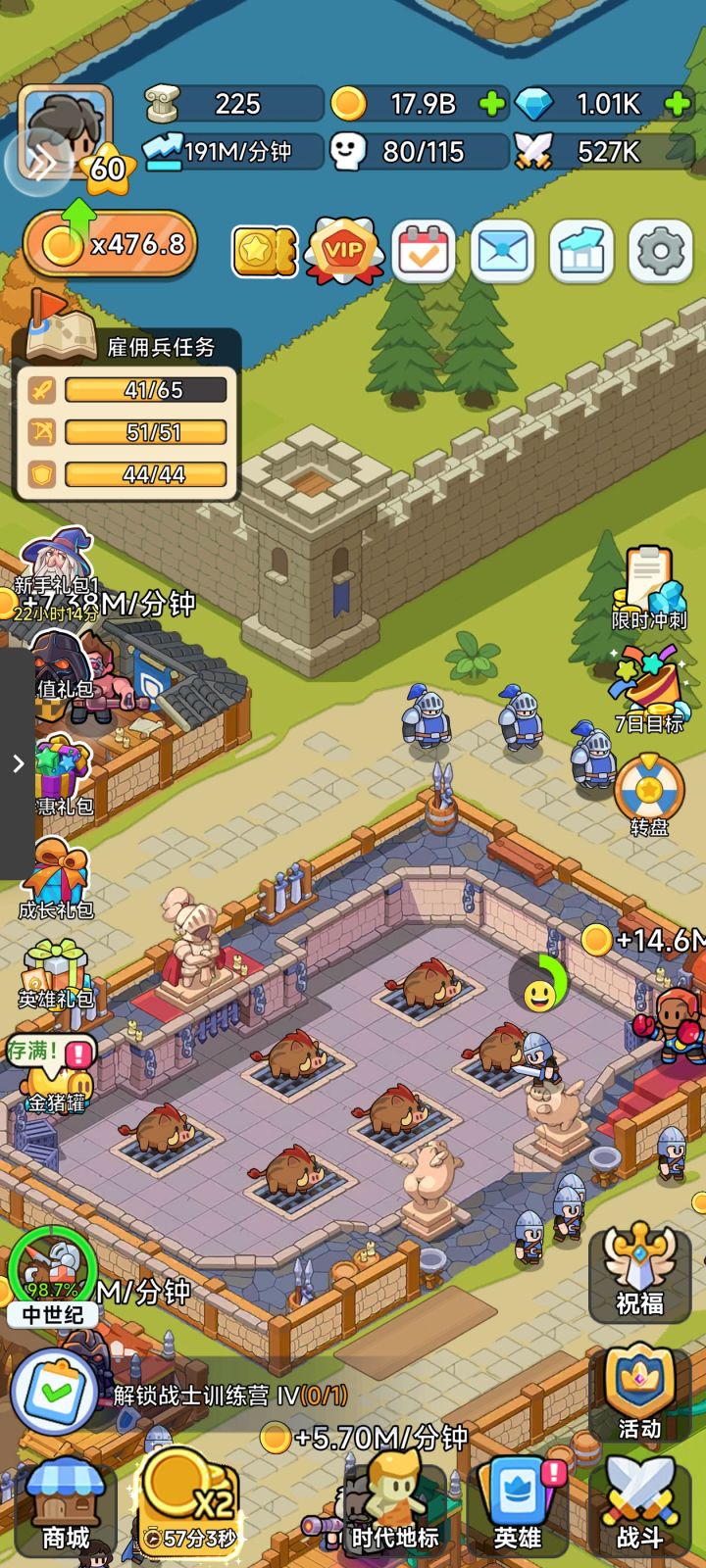Expand the left edge arrow panel
The image size is (706, 1568).
[x=18, y=762]
